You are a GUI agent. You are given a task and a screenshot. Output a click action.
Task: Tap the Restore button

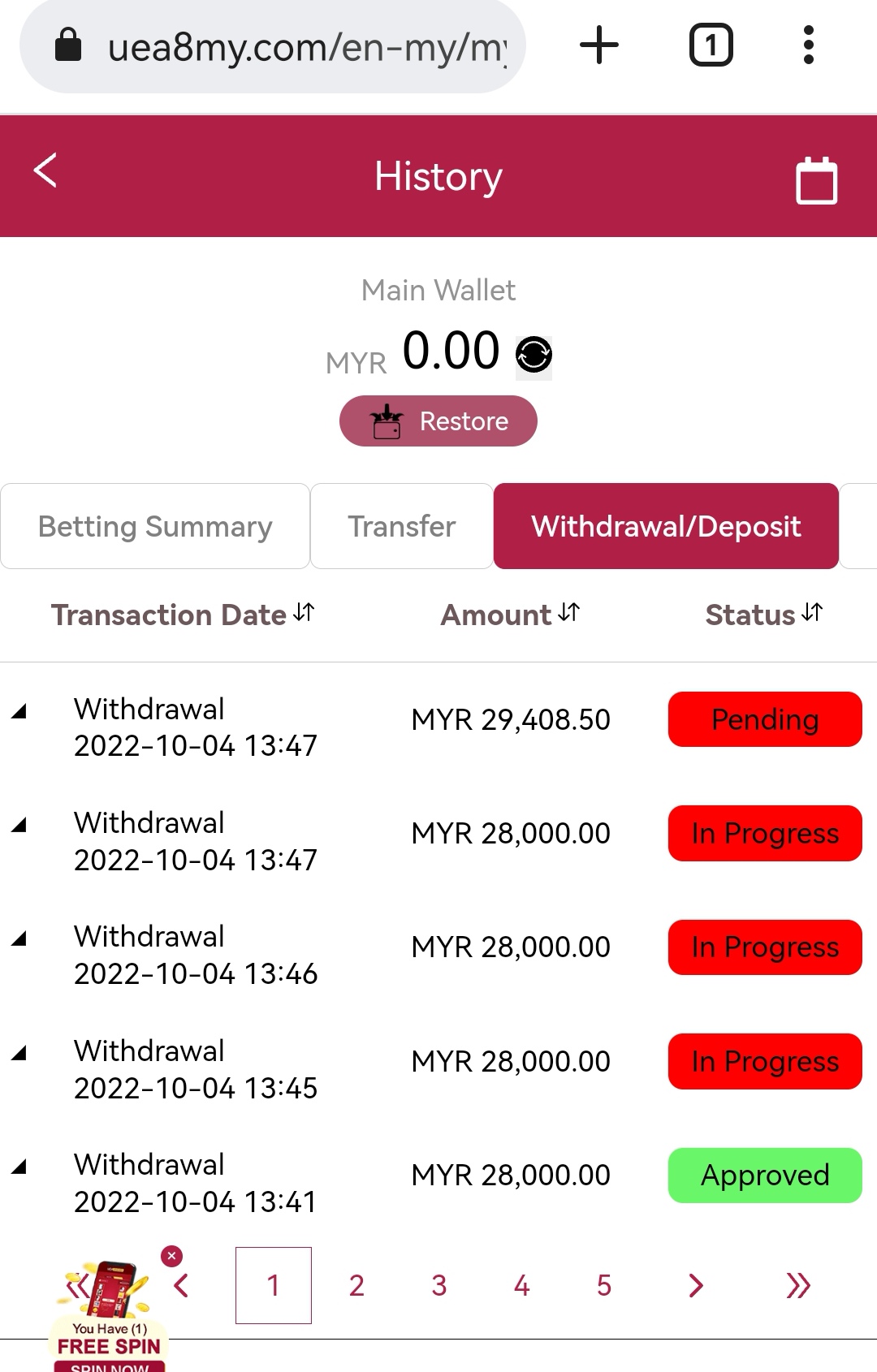(x=438, y=421)
